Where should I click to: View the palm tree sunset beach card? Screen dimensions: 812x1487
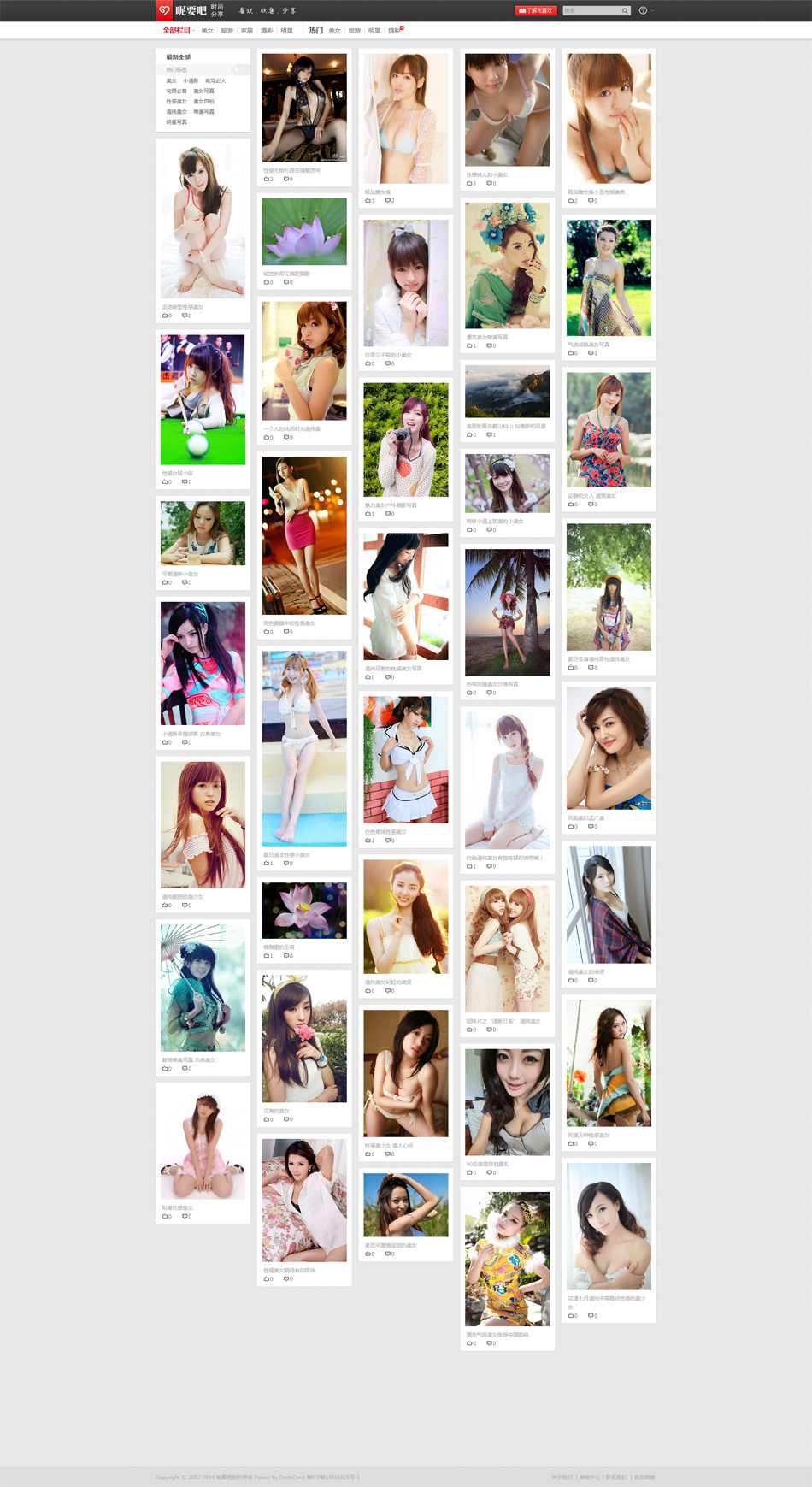(507, 611)
